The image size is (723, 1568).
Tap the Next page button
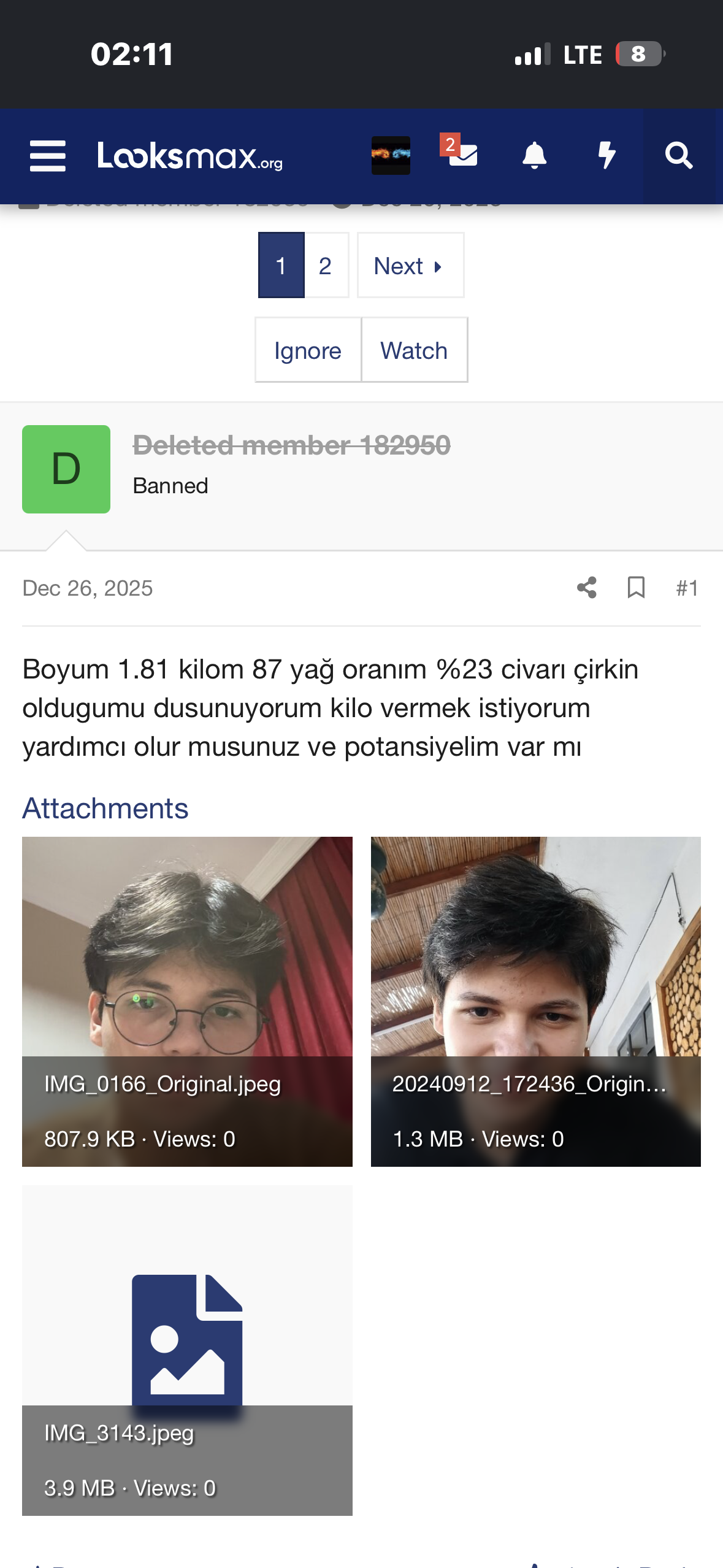tap(410, 266)
